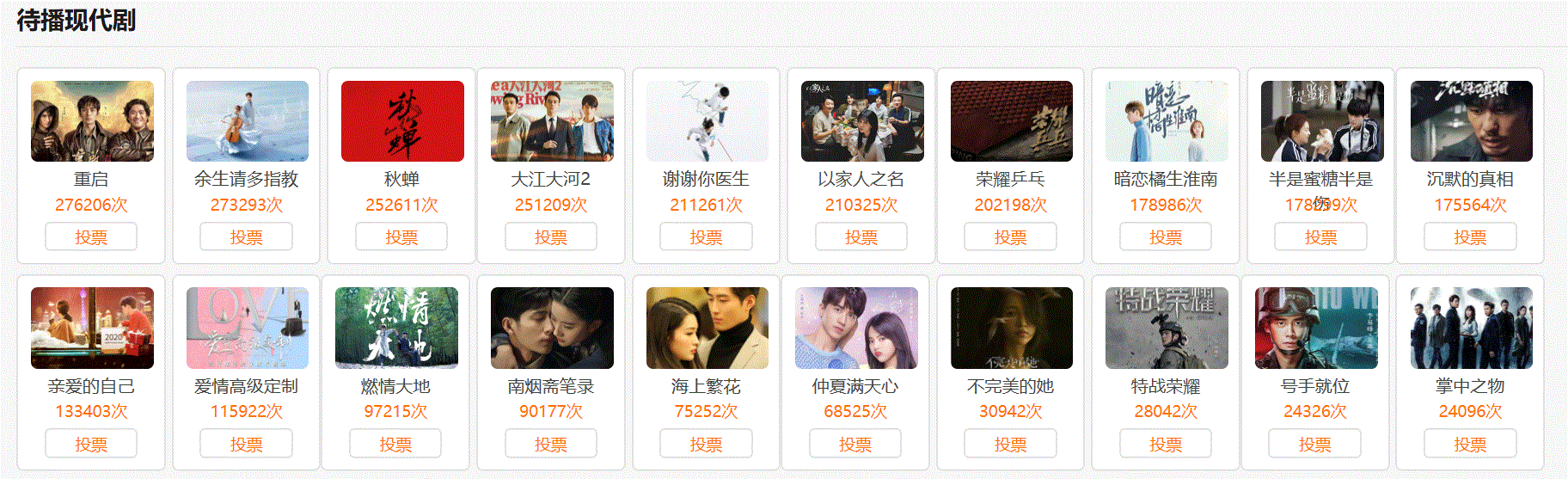1568x479 pixels.
Task: Vote for 特战荣耀
Action: pyautogui.click(x=1166, y=444)
